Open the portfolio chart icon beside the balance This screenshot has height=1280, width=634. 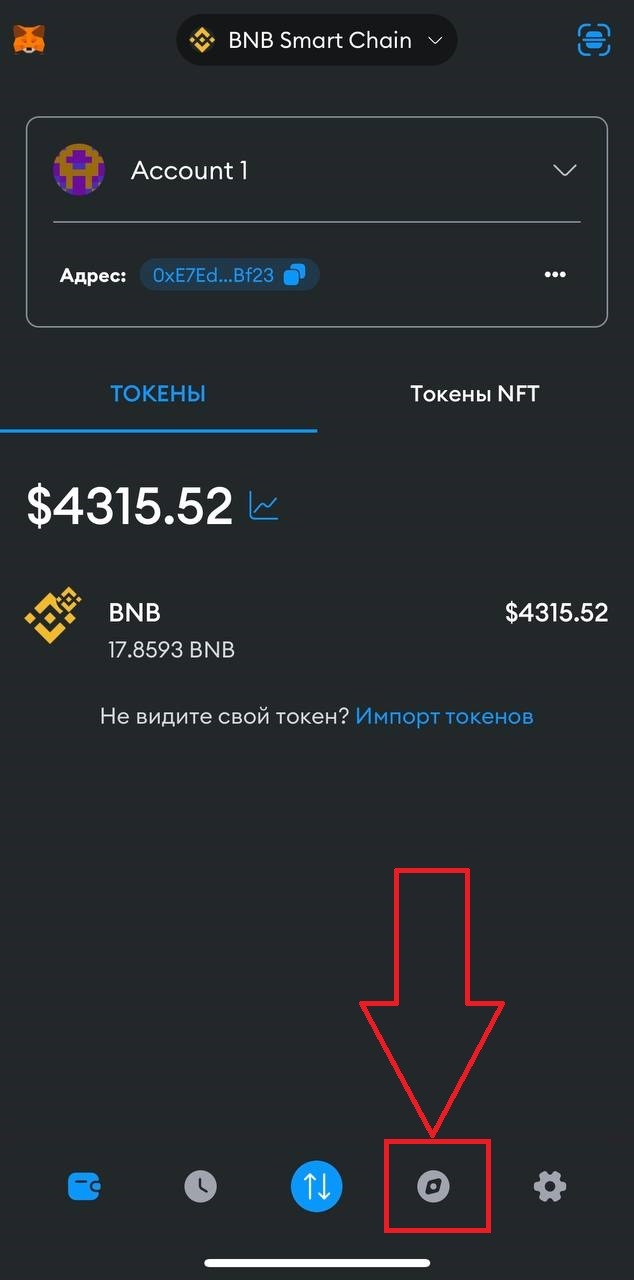[264, 507]
